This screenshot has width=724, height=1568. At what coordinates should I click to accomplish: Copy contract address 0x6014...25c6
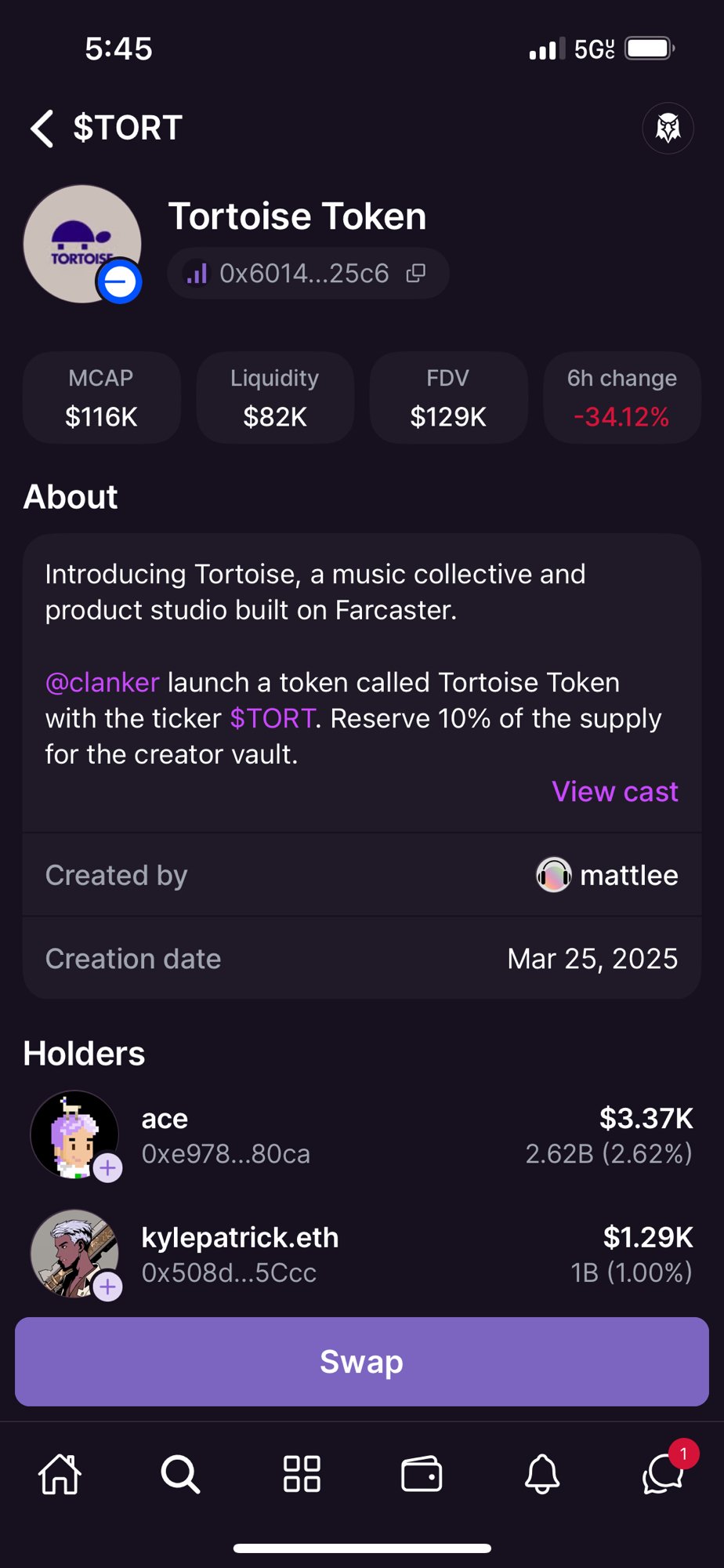(416, 273)
